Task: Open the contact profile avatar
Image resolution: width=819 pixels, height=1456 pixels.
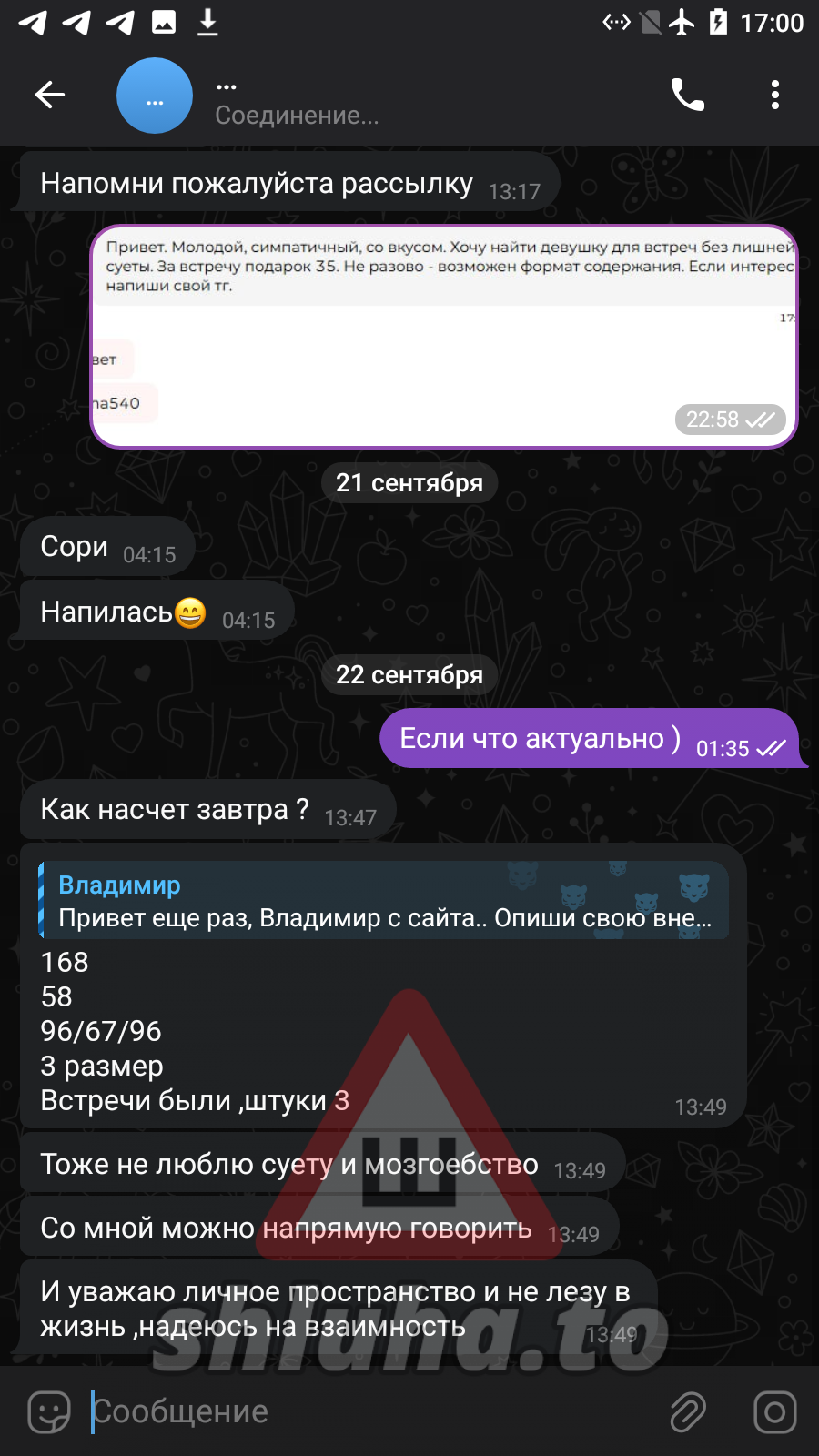Action: click(x=155, y=96)
